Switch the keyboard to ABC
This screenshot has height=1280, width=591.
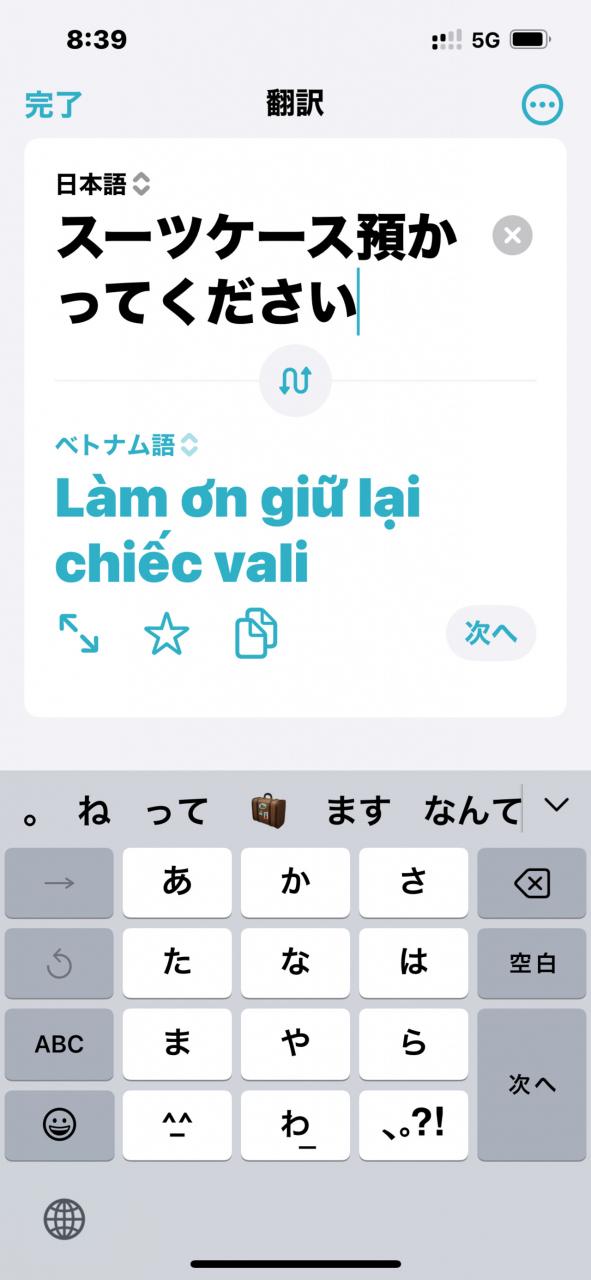(x=59, y=1044)
